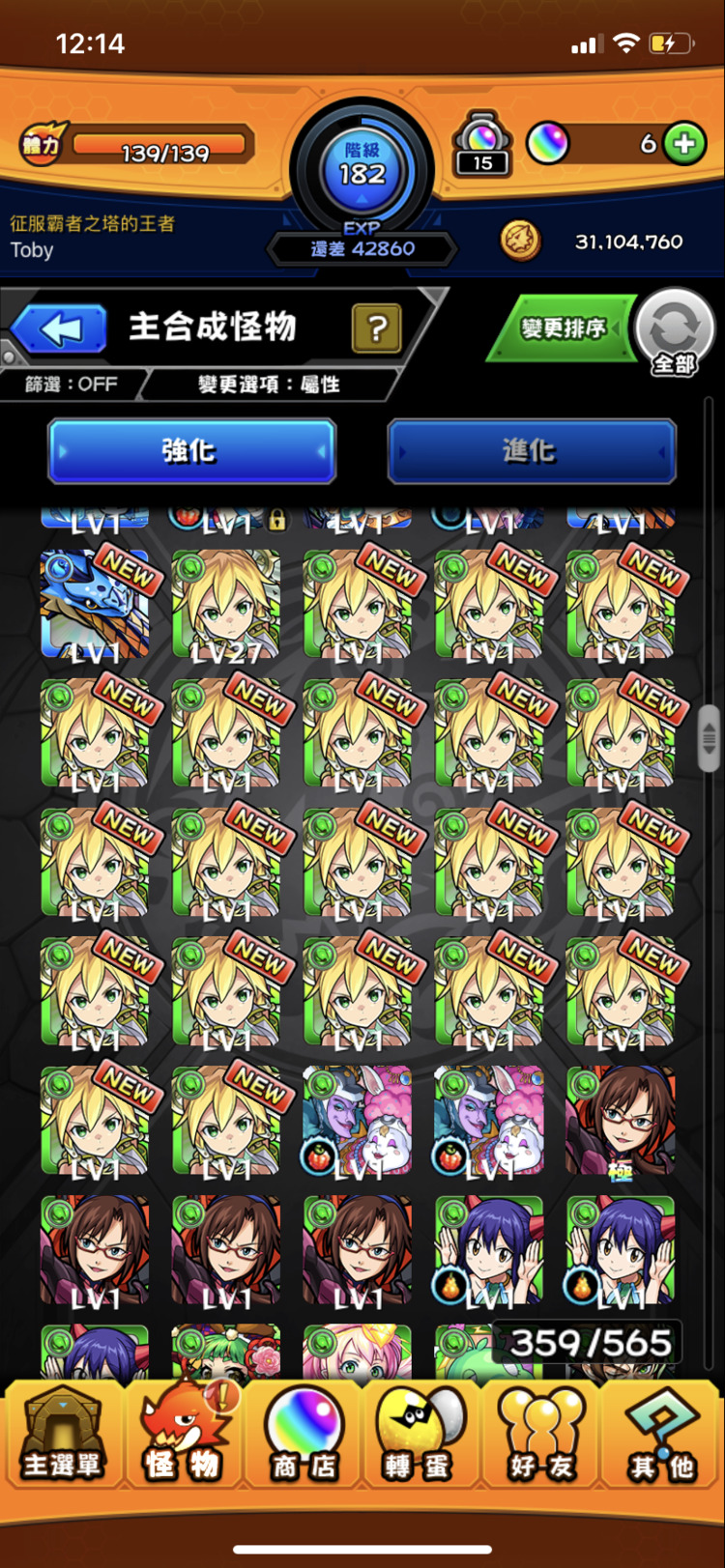Image resolution: width=725 pixels, height=1568 pixels.
Task: Open the 篩選:OFF filter option
Action: 71,385
